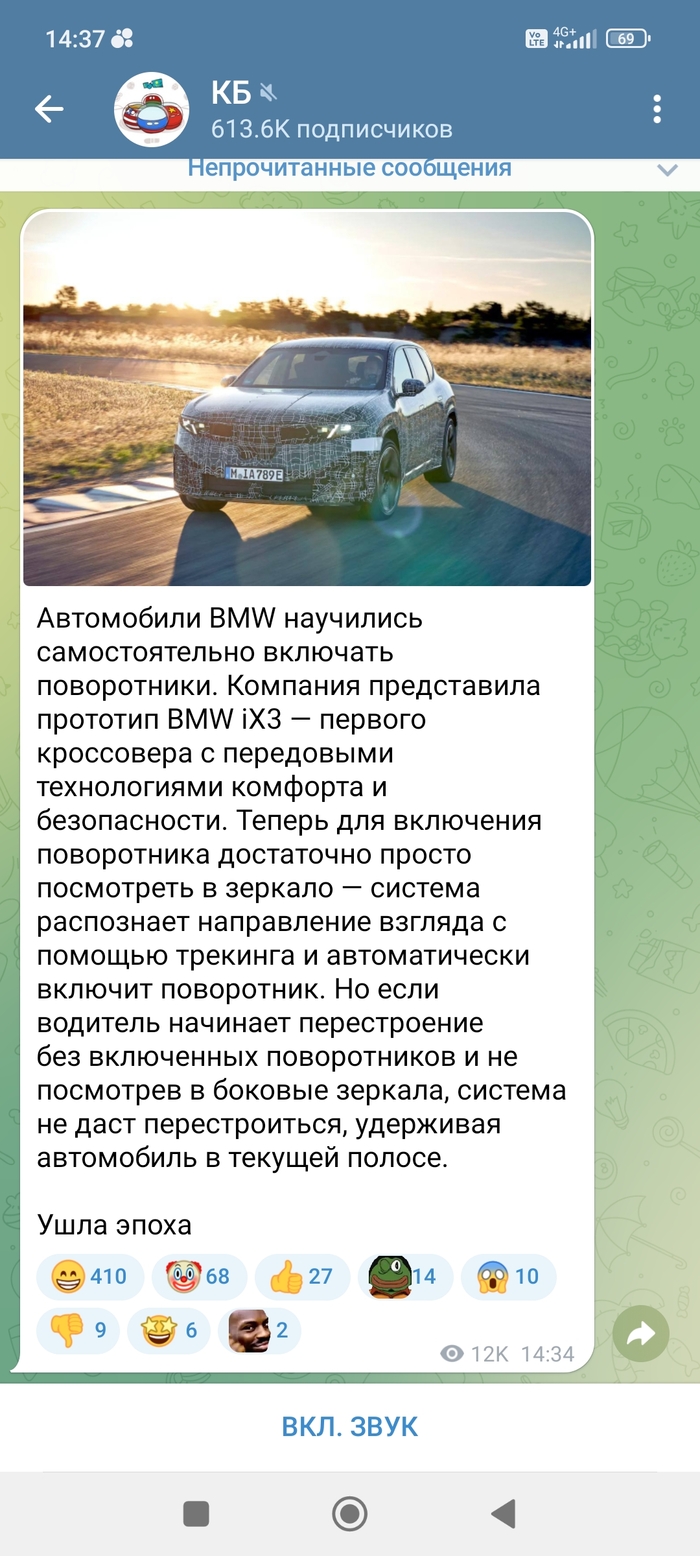Screen dimensions: 700x1556
Task: Go back to the chat list
Action: pos(48,110)
